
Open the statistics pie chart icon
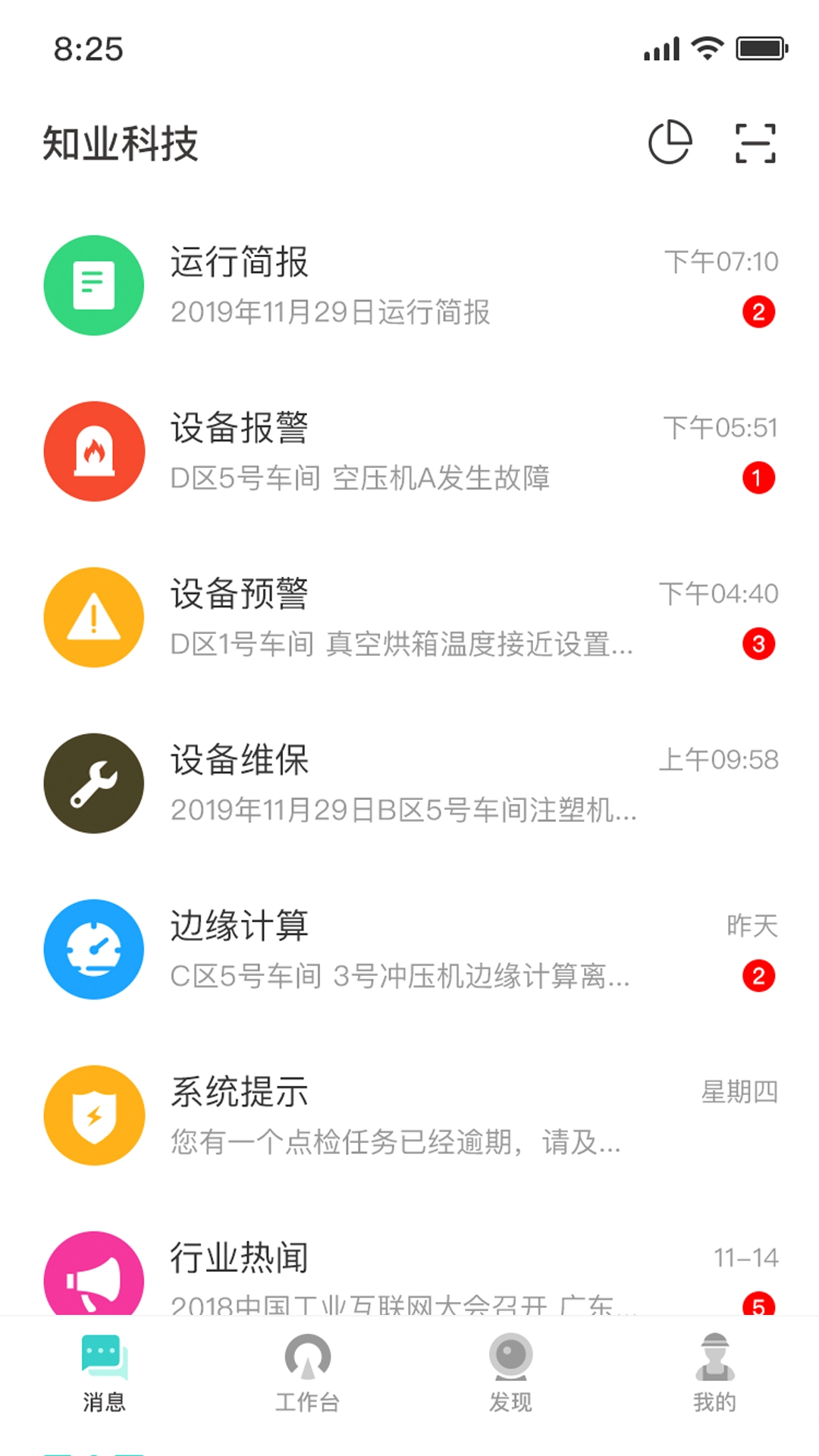click(670, 143)
